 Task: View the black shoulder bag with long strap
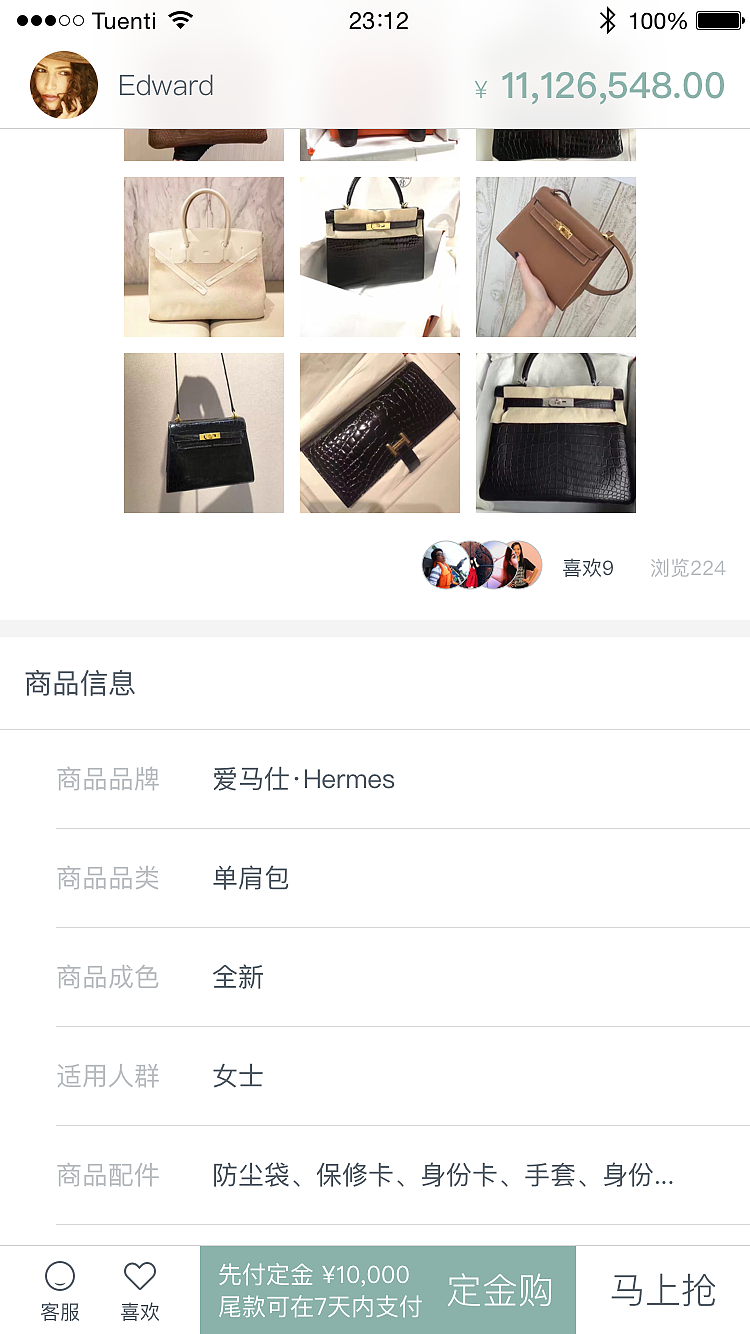click(204, 433)
